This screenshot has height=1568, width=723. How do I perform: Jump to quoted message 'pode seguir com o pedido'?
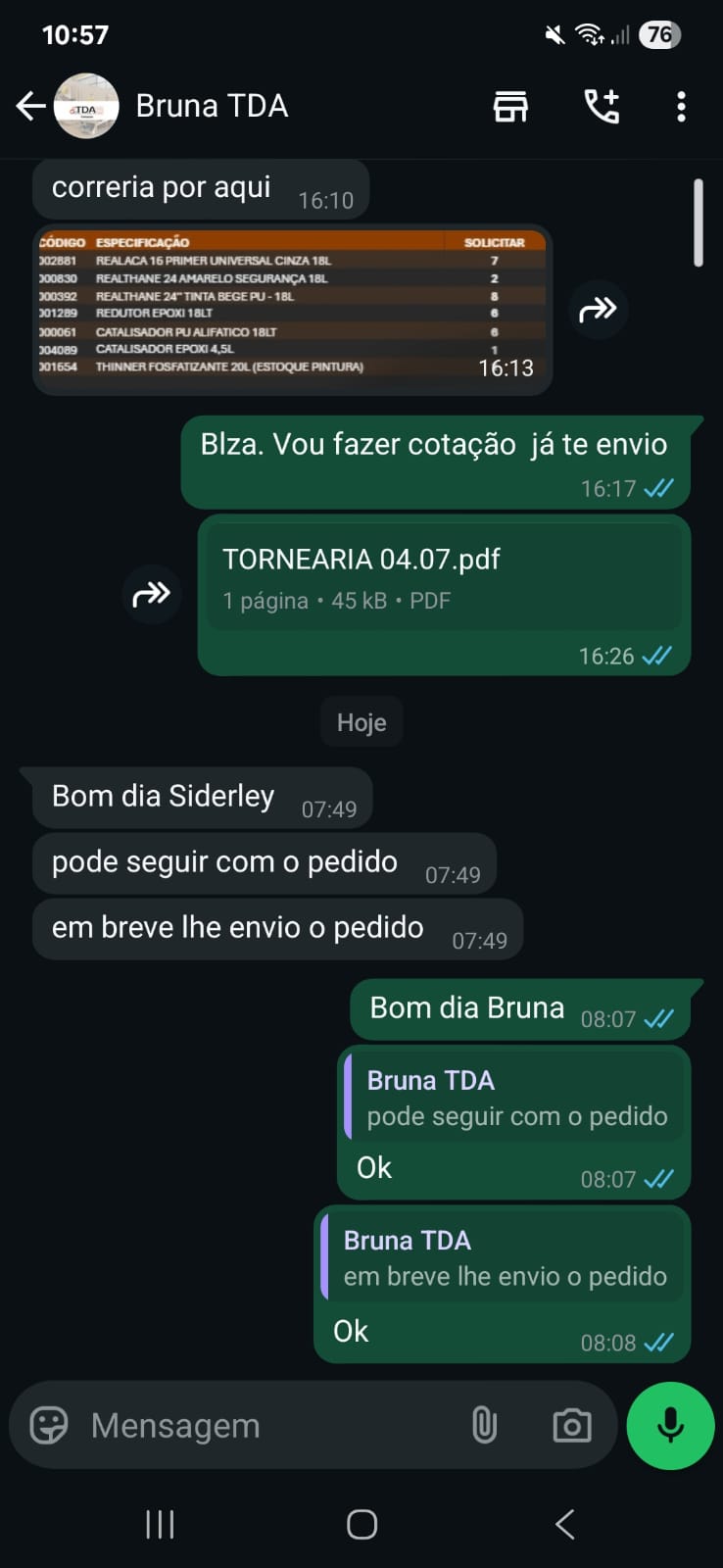[x=515, y=1099]
